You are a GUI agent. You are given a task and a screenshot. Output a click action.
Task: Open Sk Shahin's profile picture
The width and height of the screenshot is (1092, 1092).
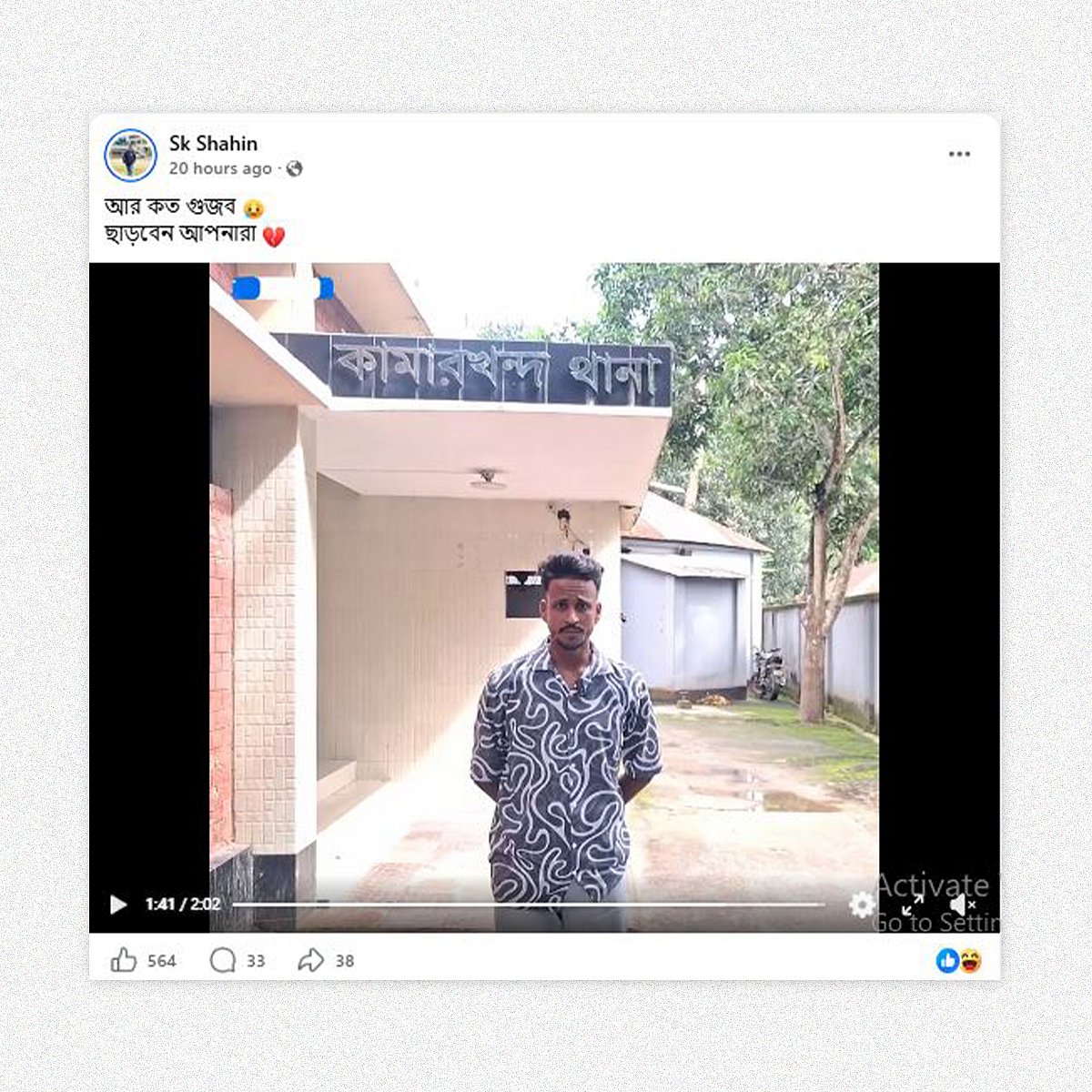130,155
